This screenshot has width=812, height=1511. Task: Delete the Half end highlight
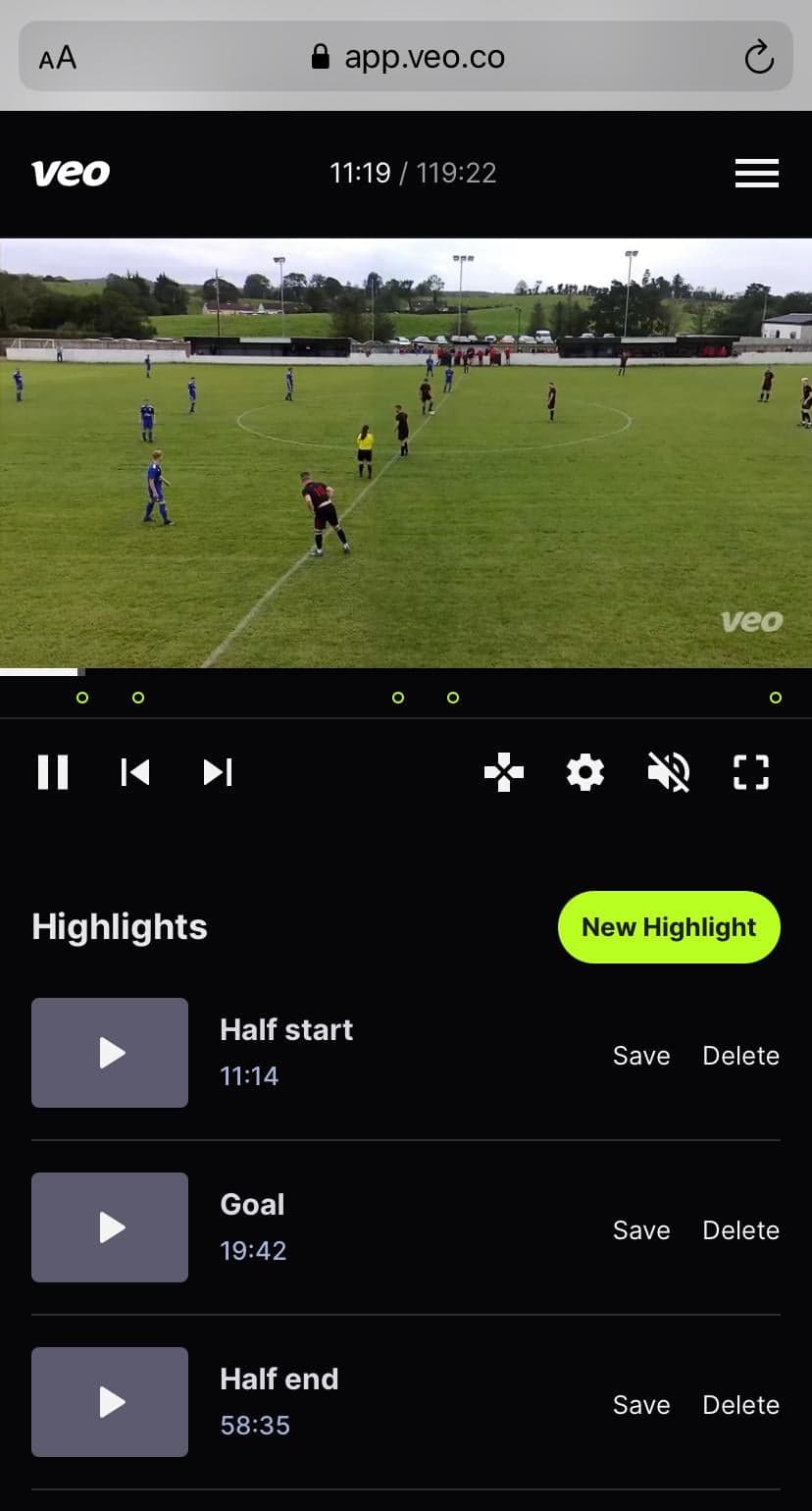pyautogui.click(x=740, y=1405)
